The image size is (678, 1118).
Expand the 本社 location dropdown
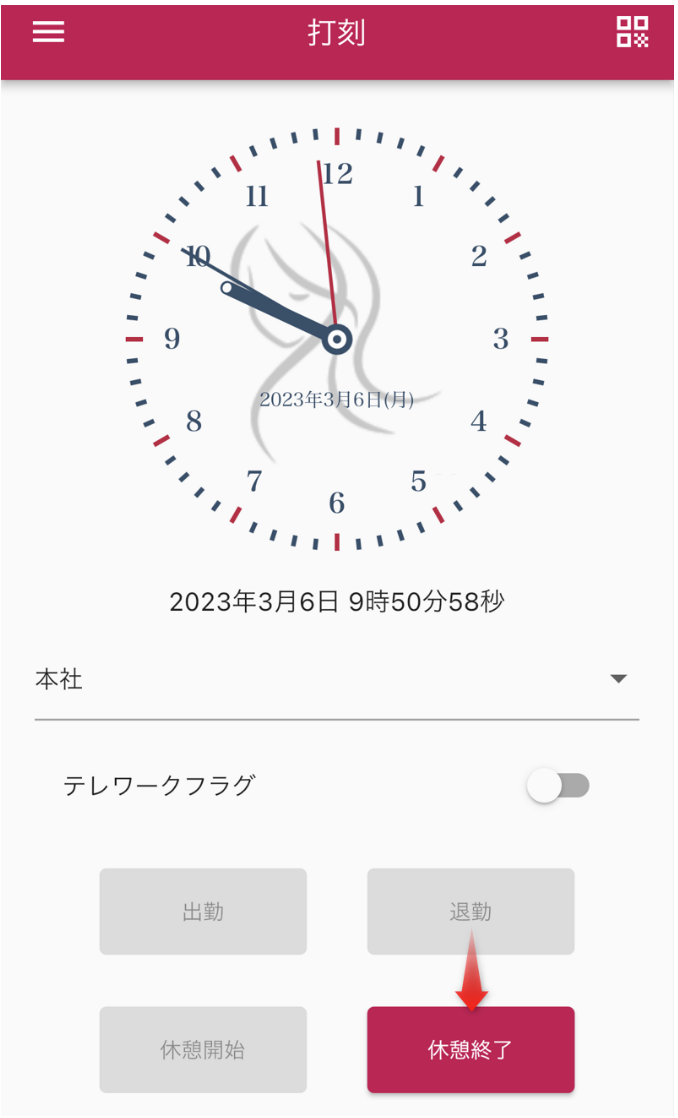coord(618,680)
